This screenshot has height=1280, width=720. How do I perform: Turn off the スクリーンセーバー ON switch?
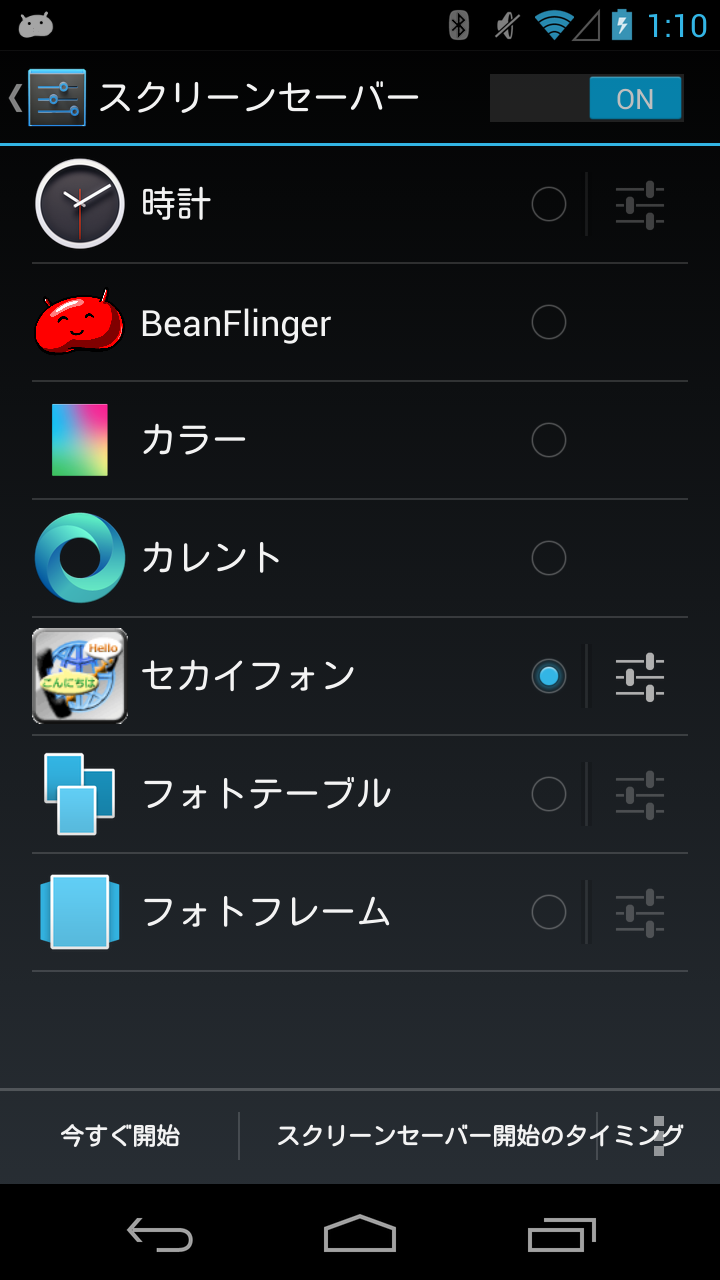[x=587, y=98]
